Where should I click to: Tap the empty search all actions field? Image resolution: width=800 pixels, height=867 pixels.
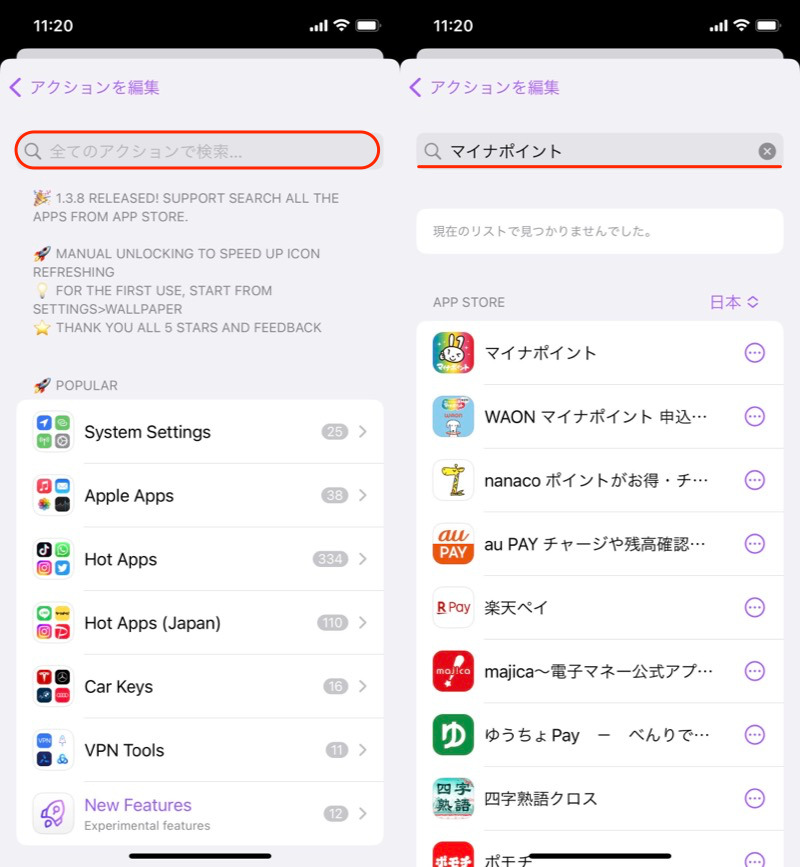(x=198, y=151)
